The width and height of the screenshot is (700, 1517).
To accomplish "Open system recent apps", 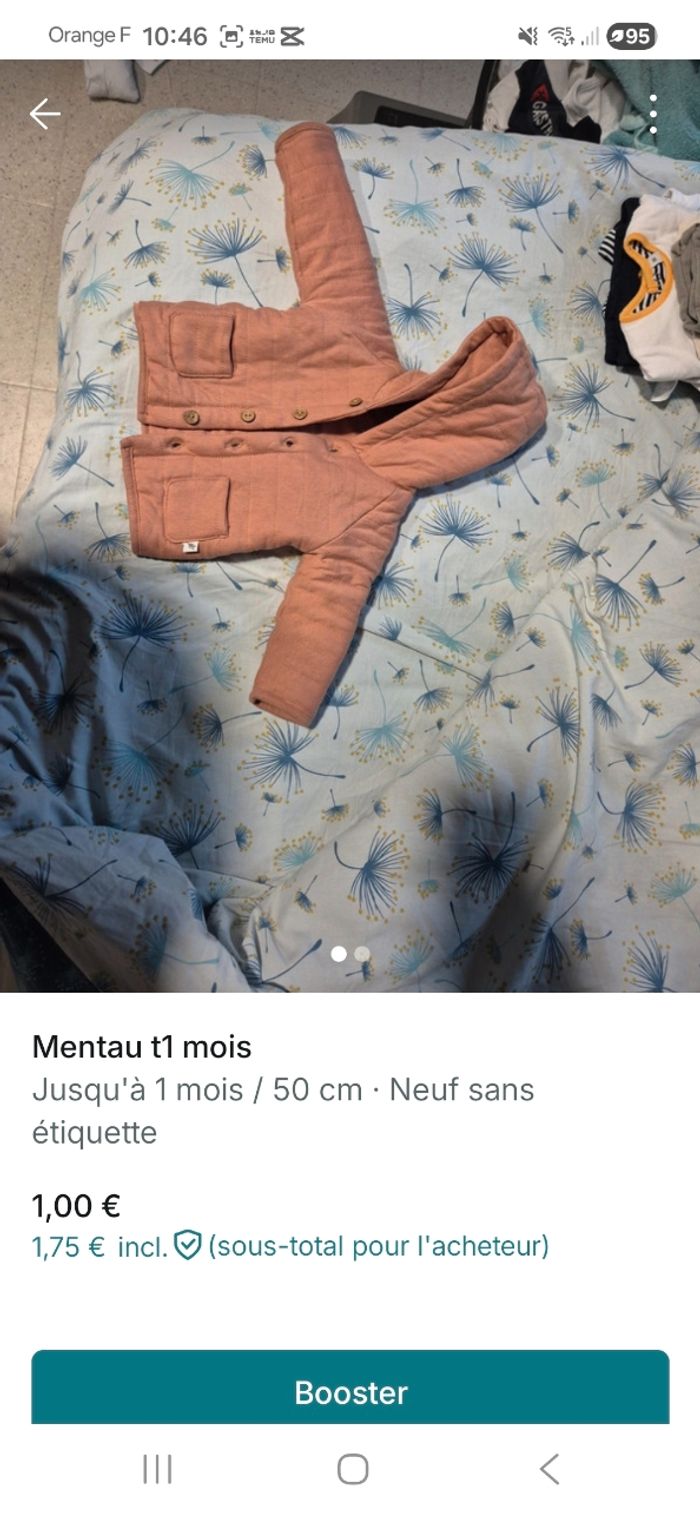I will tap(157, 1469).
